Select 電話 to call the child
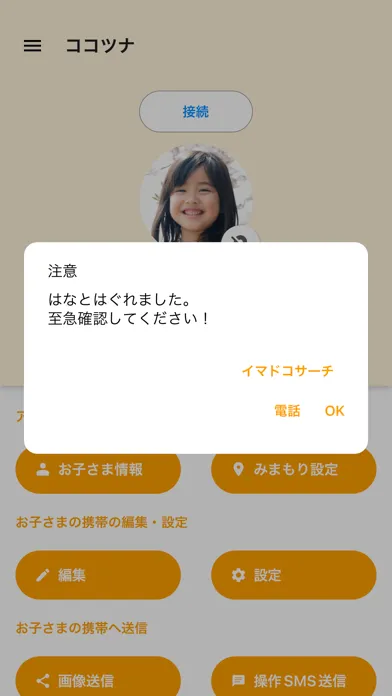The image size is (392, 696). 287,411
